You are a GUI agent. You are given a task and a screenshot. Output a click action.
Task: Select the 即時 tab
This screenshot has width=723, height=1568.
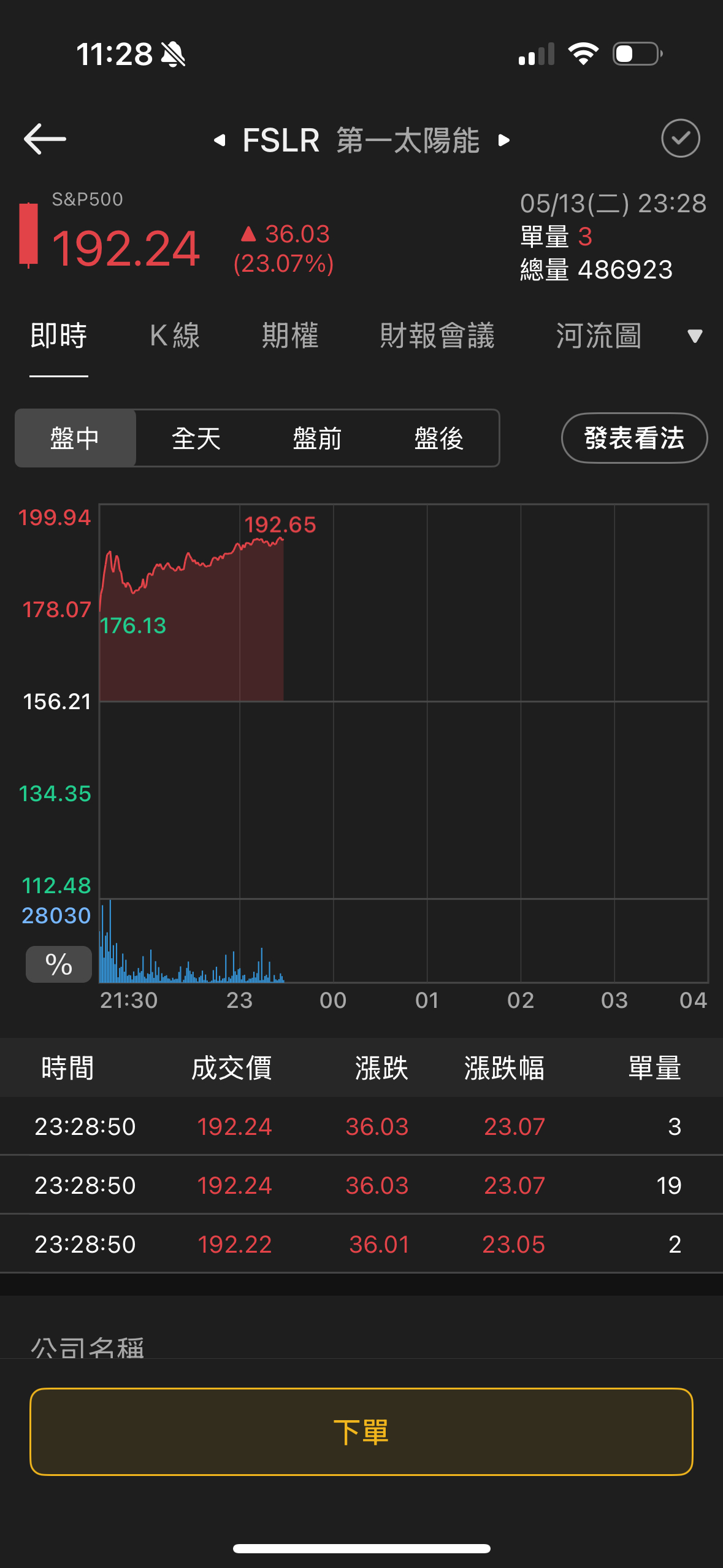[x=59, y=336]
